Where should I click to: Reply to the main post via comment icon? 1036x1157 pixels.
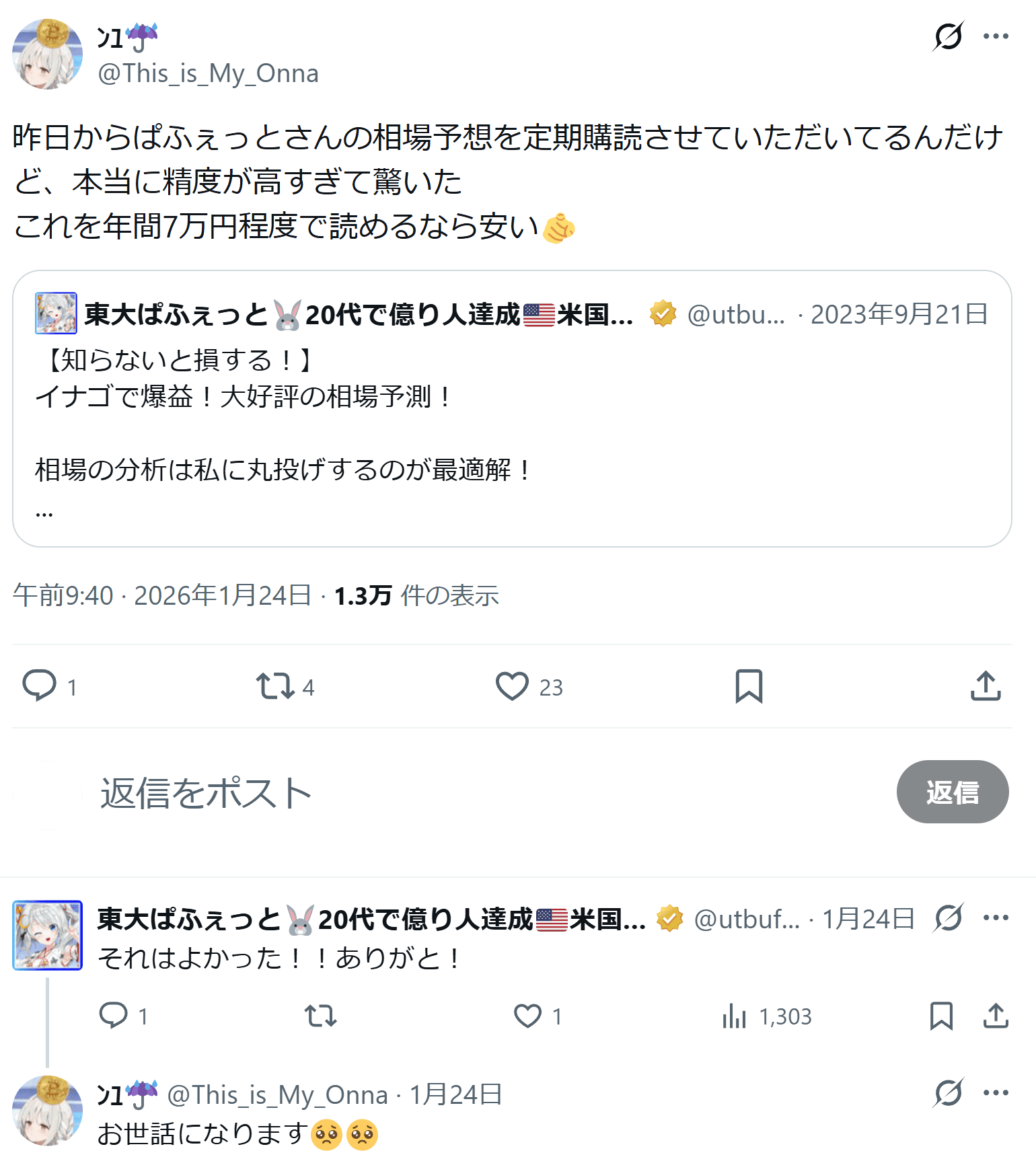40,686
